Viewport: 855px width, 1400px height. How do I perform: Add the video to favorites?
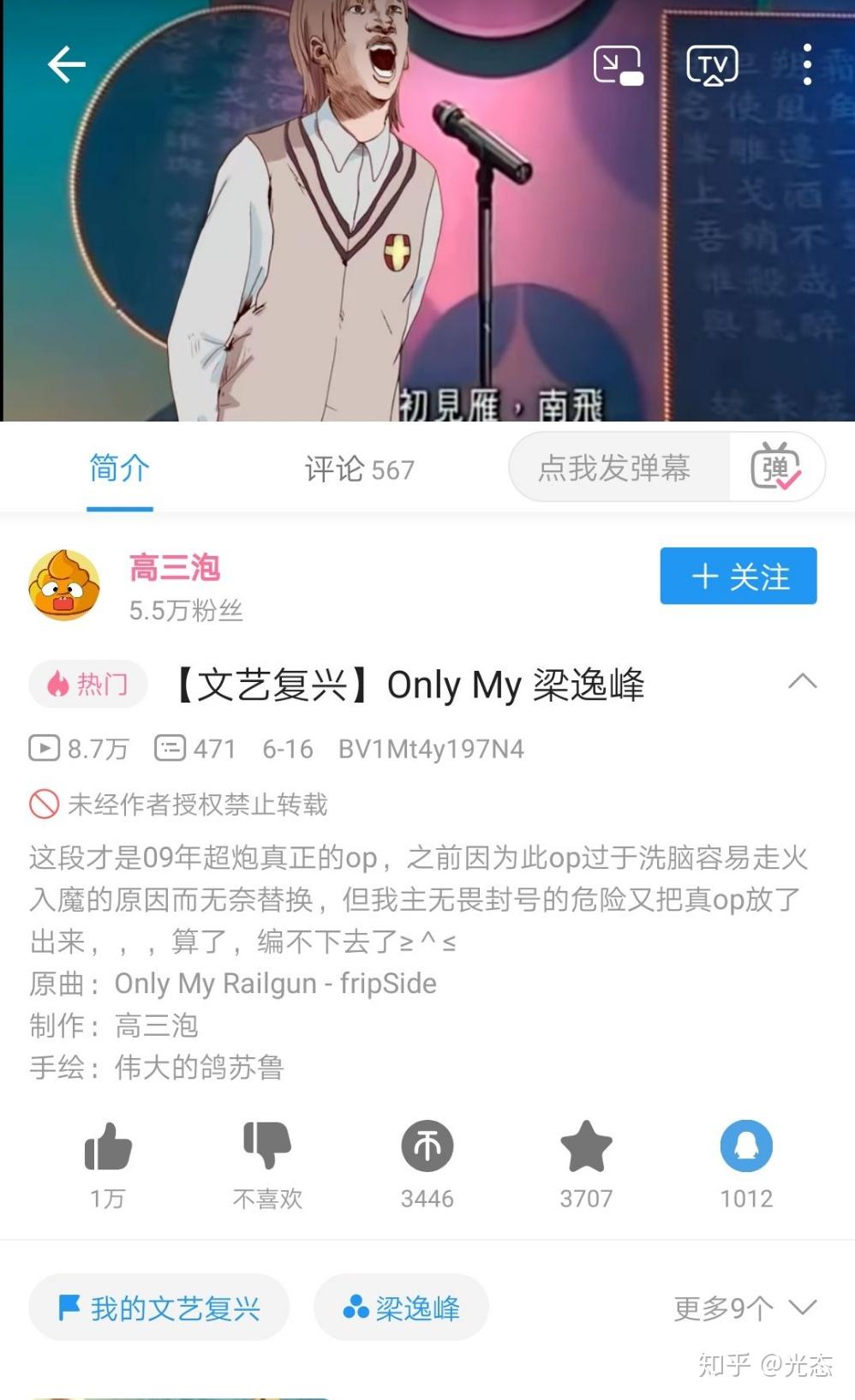click(586, 1146)
